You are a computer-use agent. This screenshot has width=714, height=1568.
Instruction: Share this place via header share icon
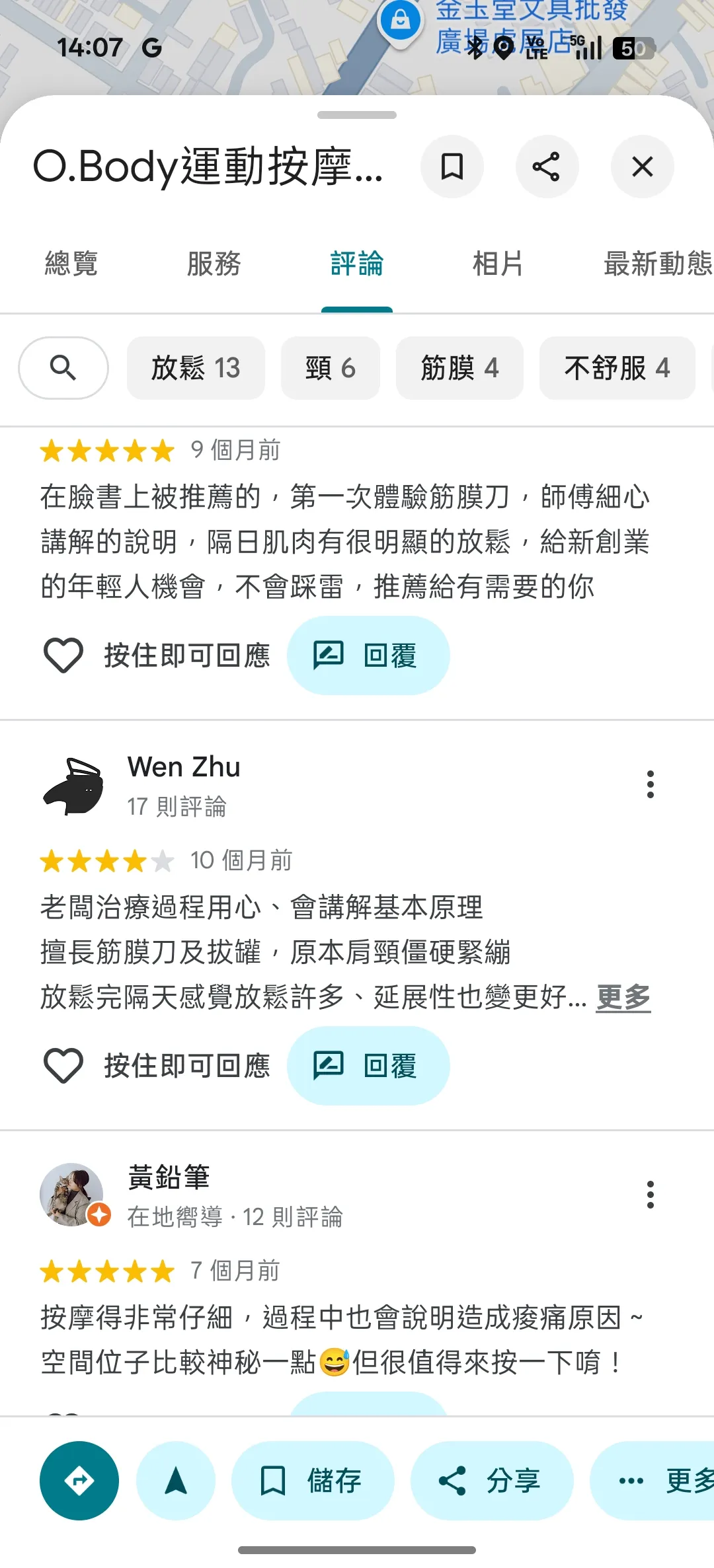pos(547,167)
